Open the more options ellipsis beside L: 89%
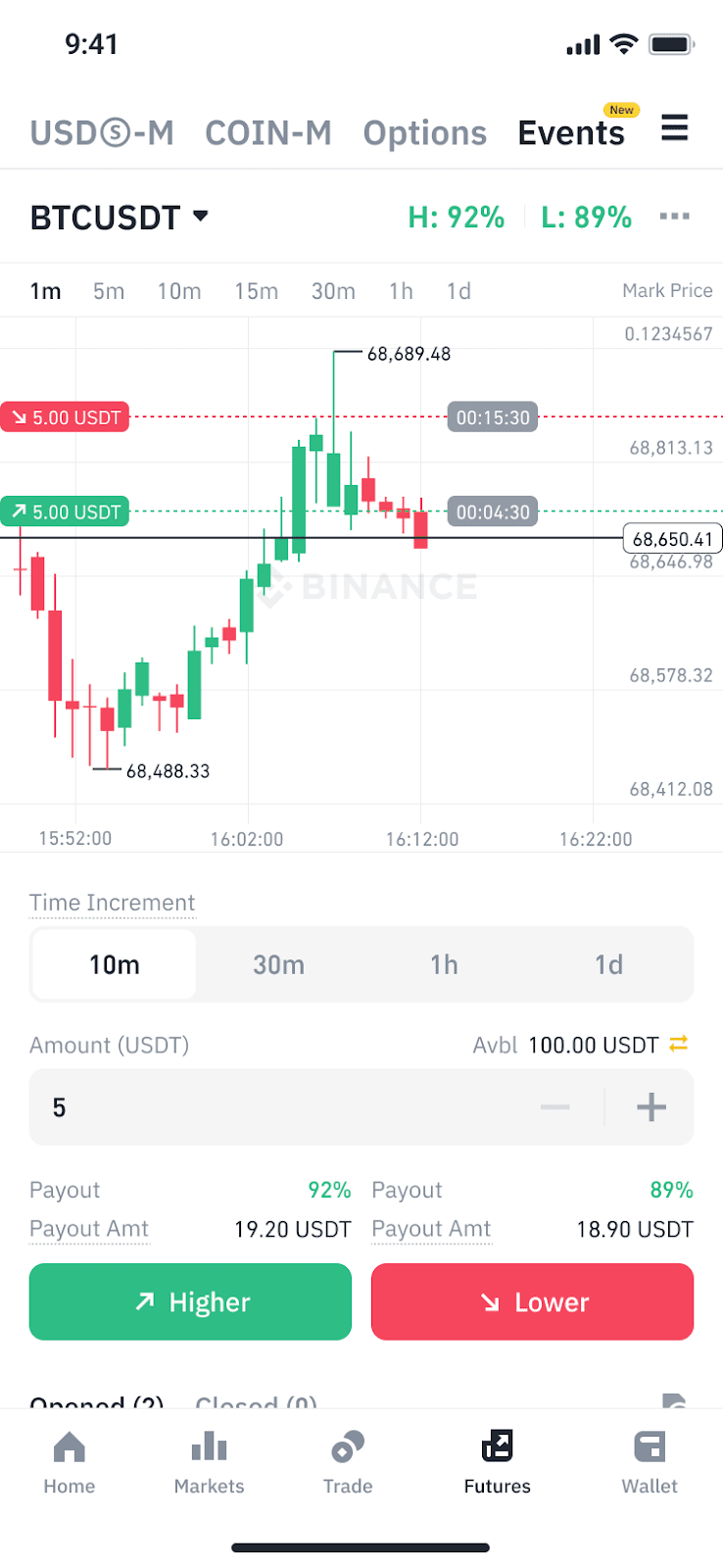Viewport: 723px width, 1568px height. coord(675,217)
